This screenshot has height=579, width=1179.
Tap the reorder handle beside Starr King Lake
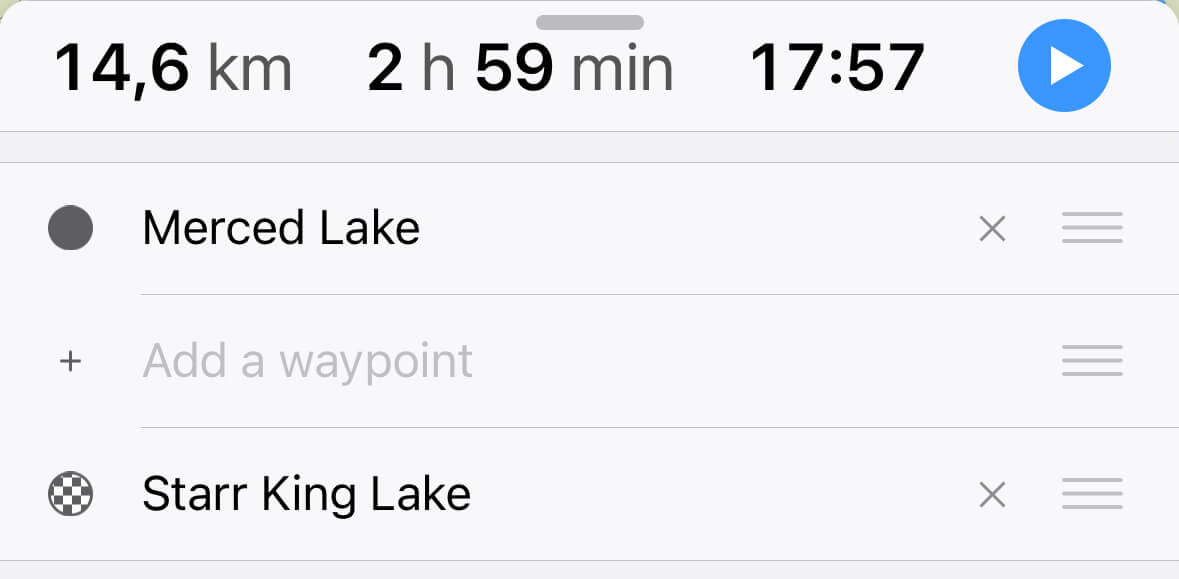(x=1092, y=494)
